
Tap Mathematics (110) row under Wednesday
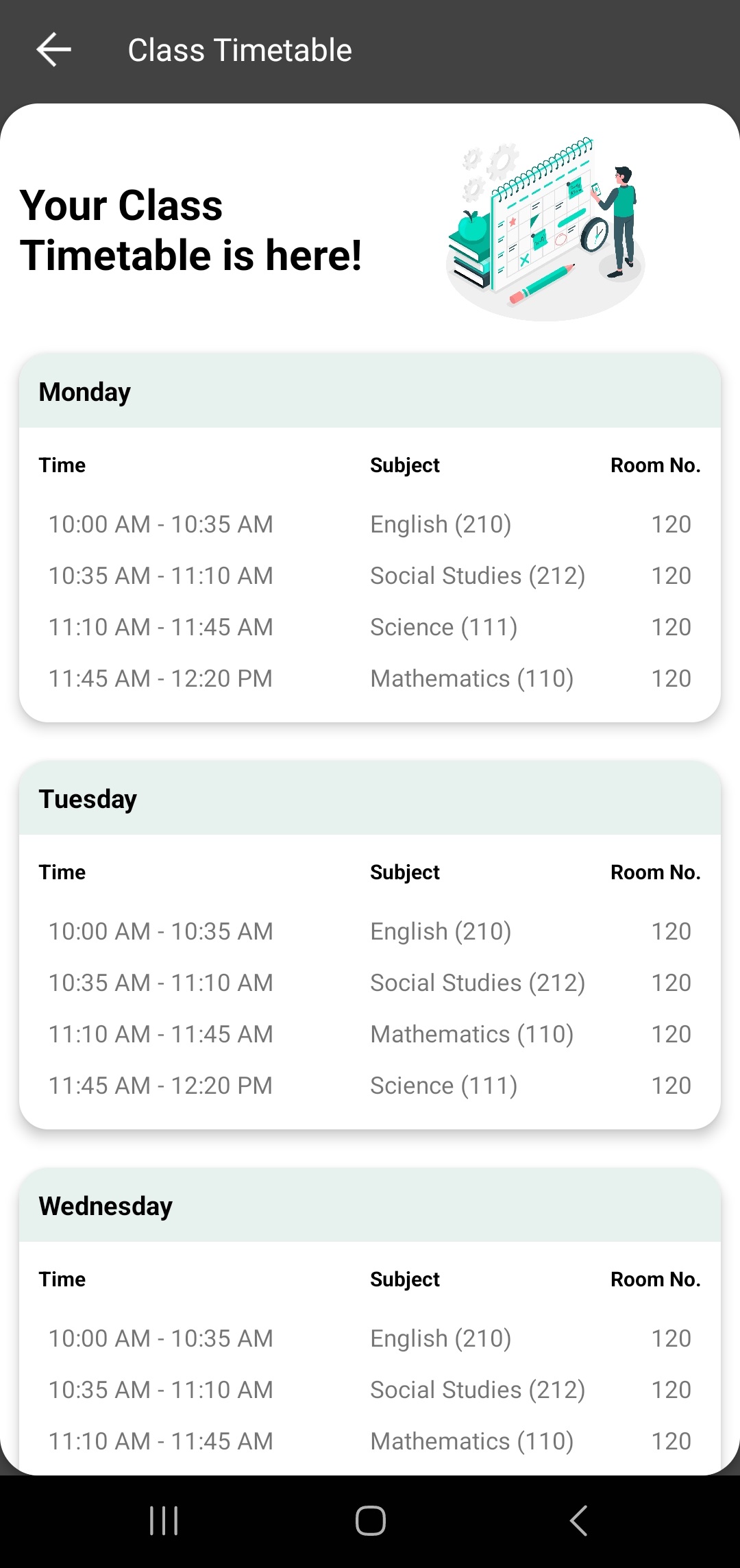473,1441
